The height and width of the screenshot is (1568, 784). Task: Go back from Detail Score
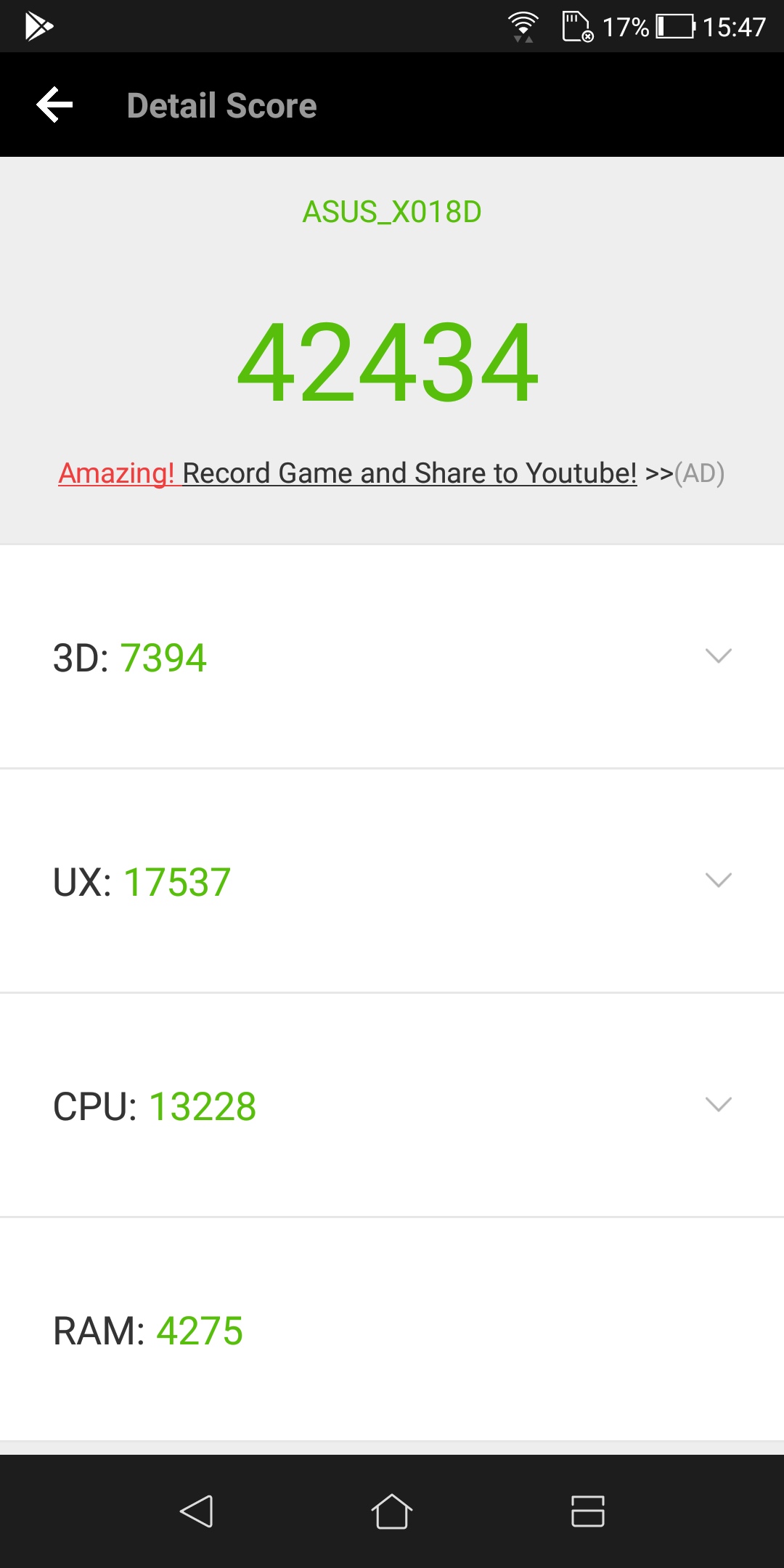(x=55, y=105)
